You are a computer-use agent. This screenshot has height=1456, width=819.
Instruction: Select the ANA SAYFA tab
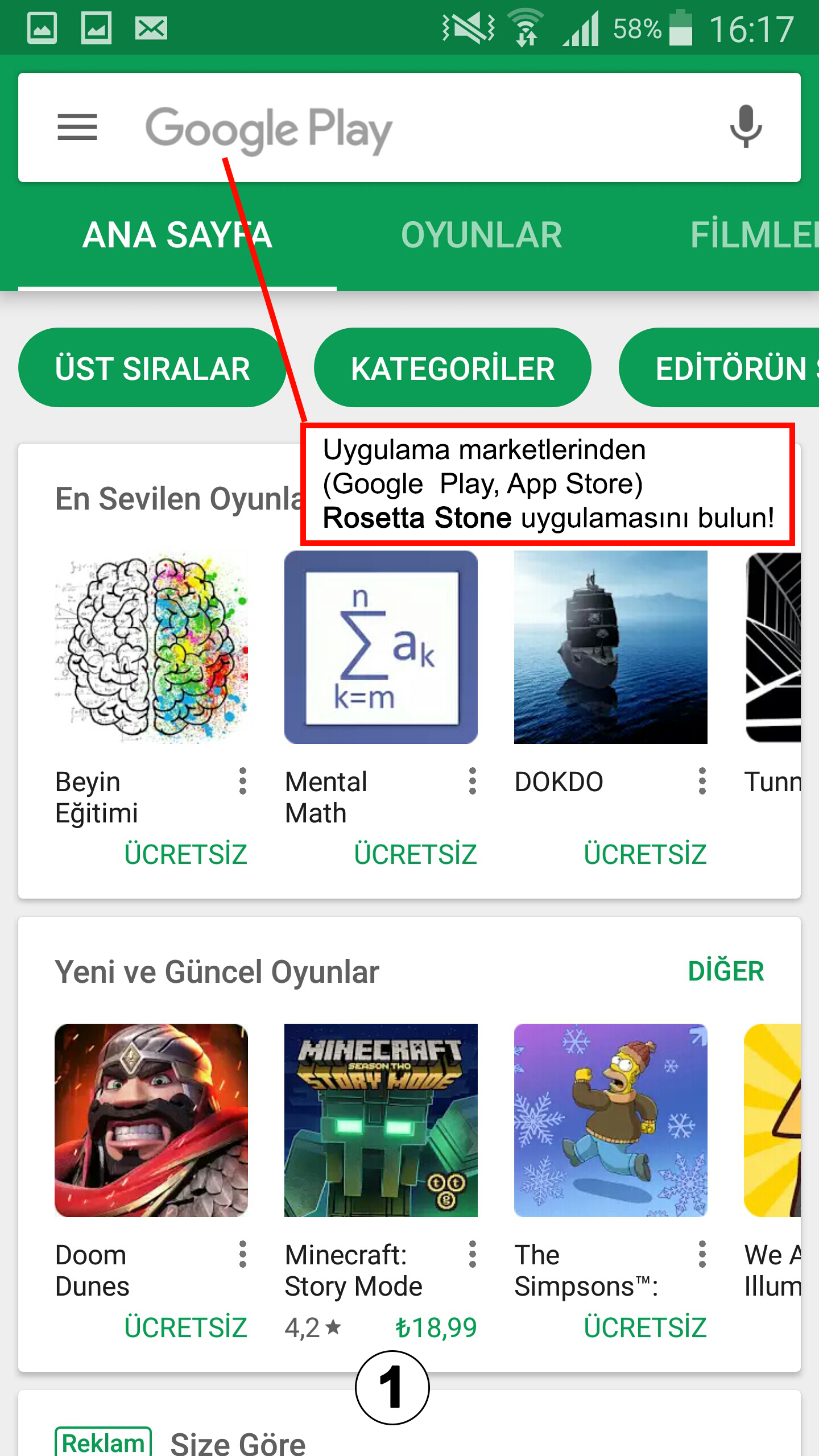(x=177, y=235)
